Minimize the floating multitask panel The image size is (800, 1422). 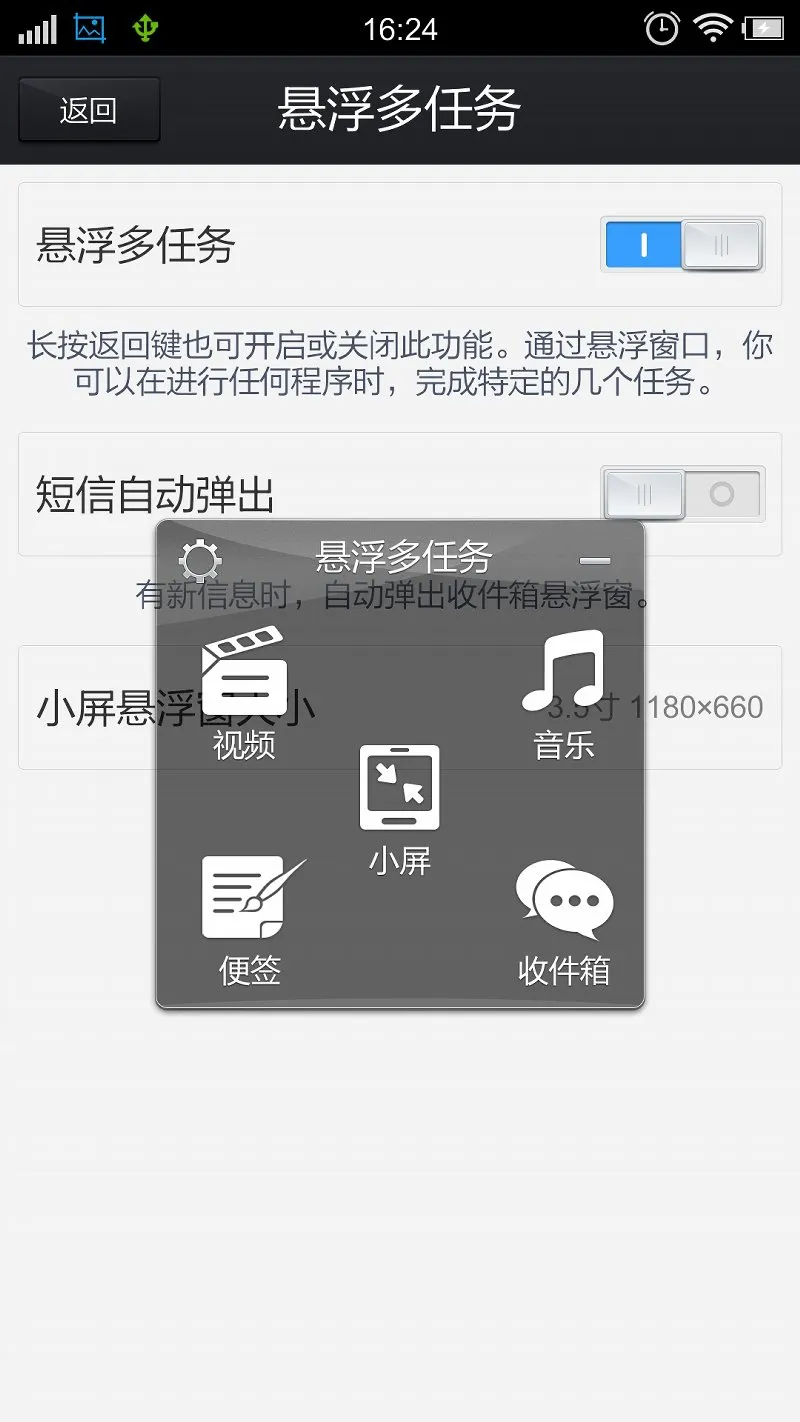[595, 560]
